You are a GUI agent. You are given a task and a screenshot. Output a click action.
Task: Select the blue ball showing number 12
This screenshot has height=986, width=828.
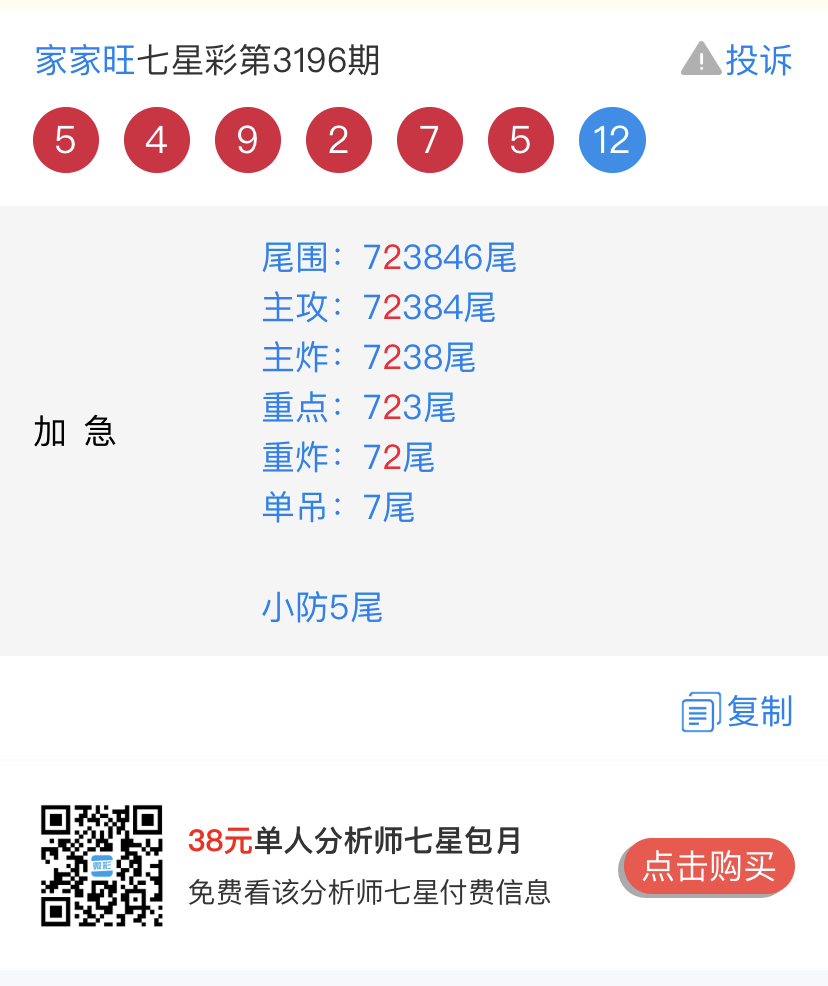612,140
